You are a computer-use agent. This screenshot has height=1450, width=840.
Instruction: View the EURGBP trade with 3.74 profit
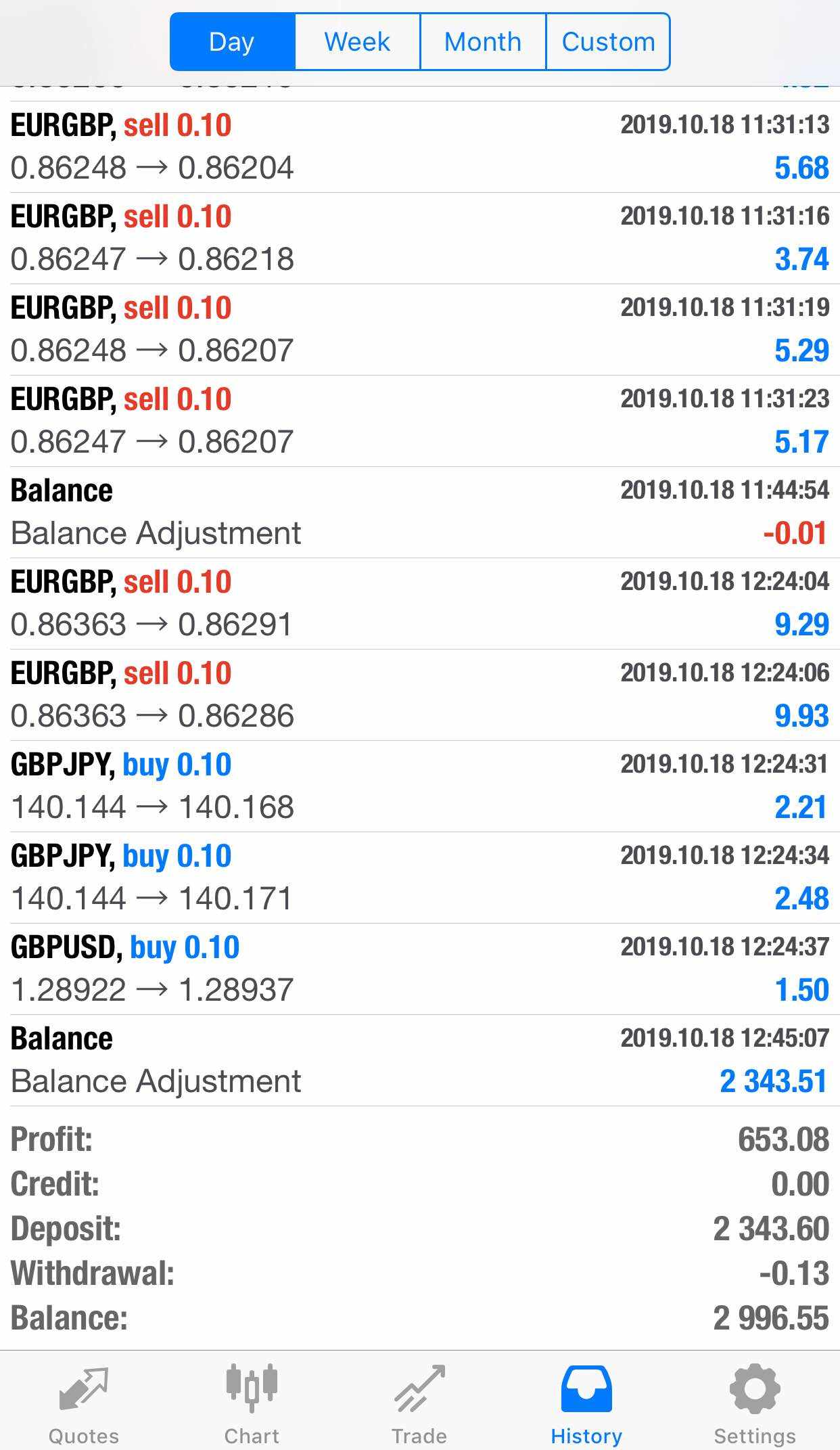[419, 238]
